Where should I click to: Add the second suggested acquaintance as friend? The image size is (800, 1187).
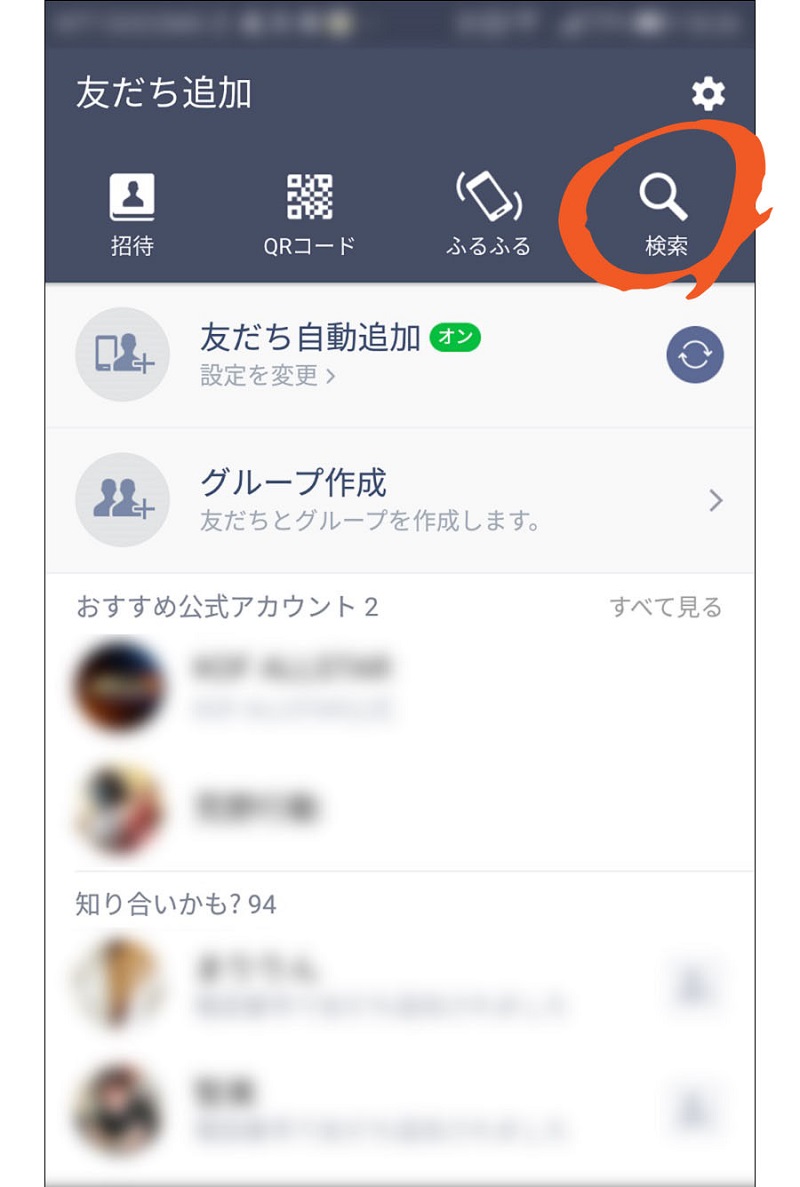[x=692, y=1110]
